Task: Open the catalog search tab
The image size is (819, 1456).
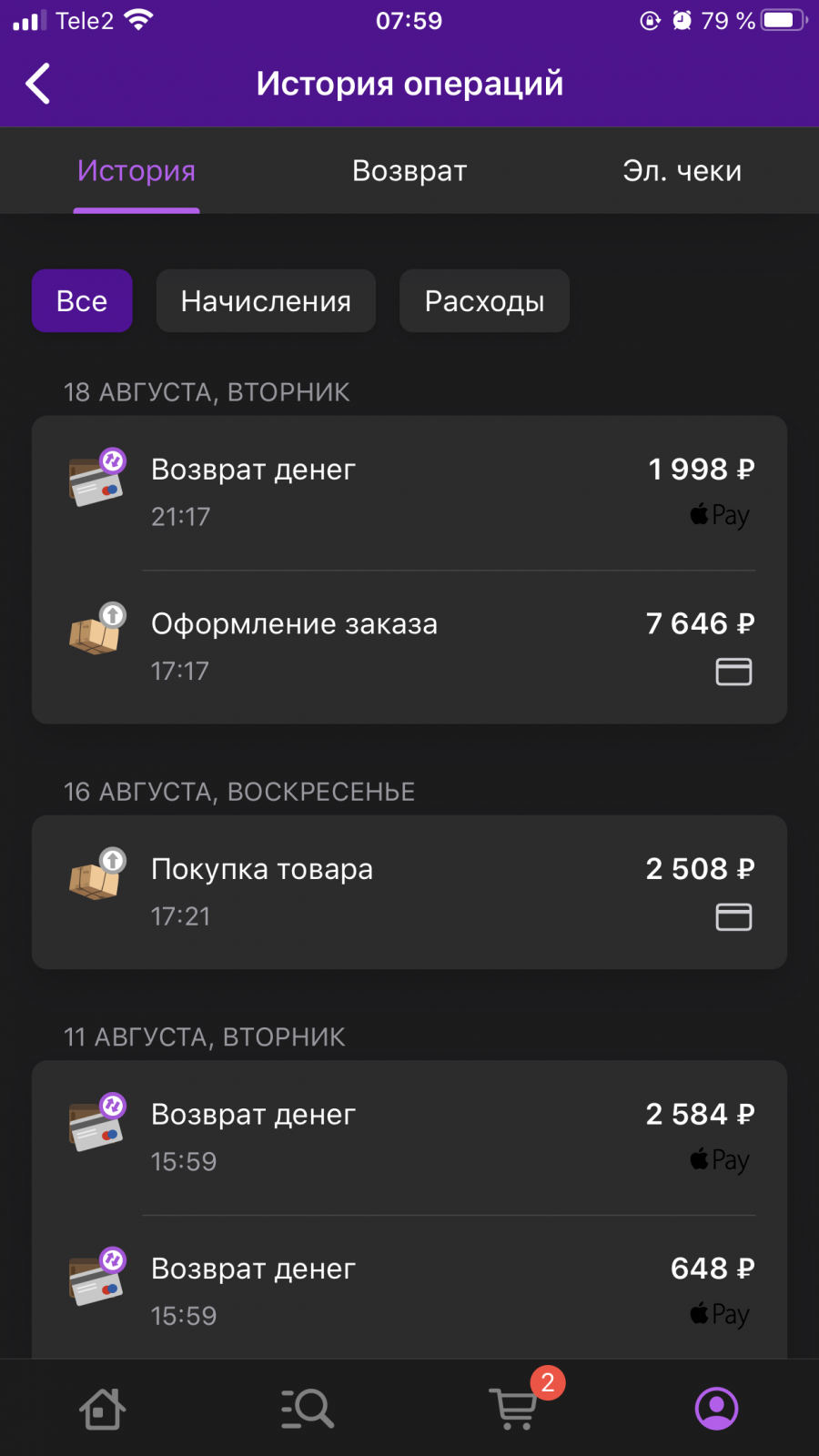Action: click(x=308, y=1409)
